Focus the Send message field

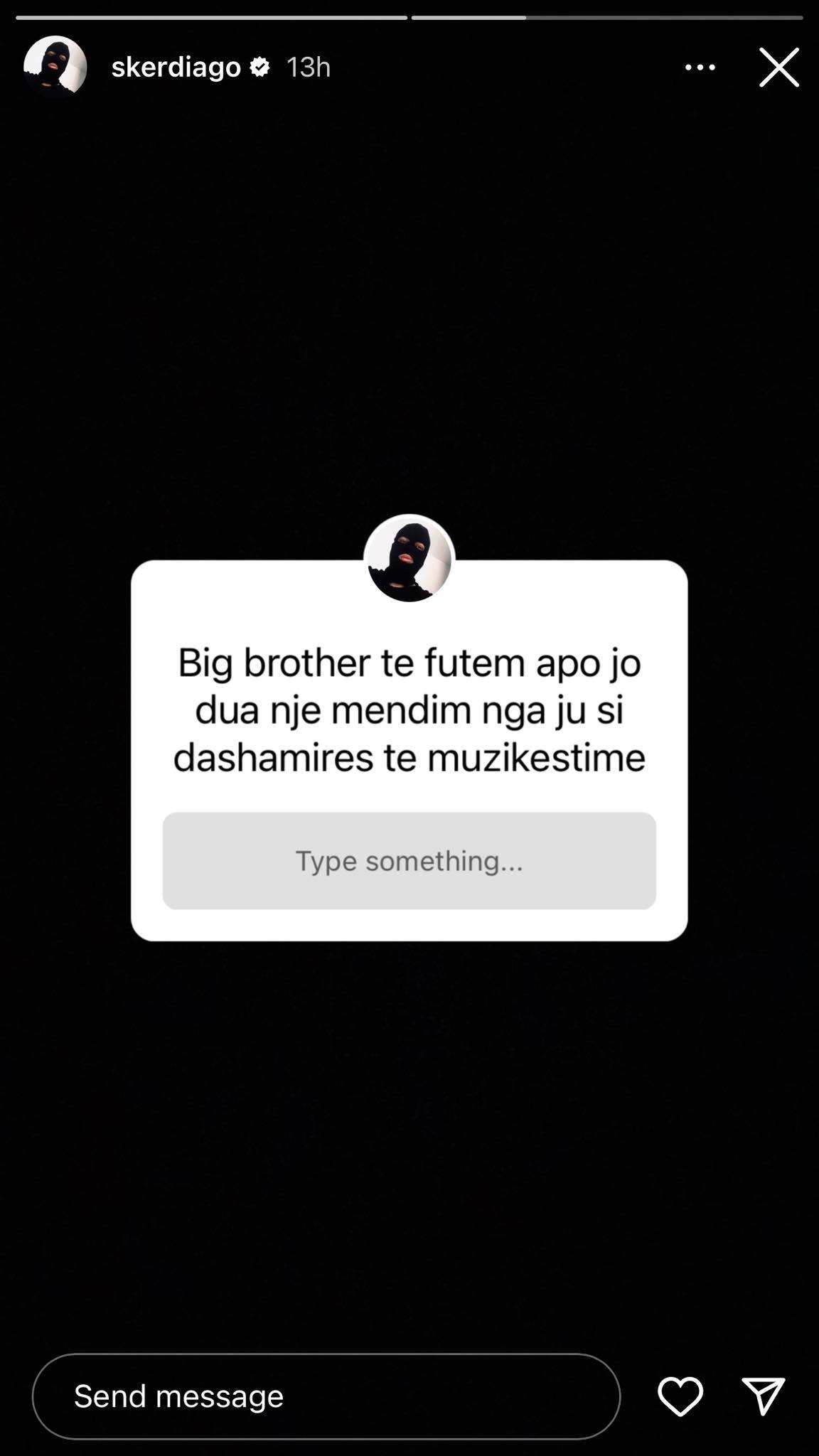[326, 1396]
